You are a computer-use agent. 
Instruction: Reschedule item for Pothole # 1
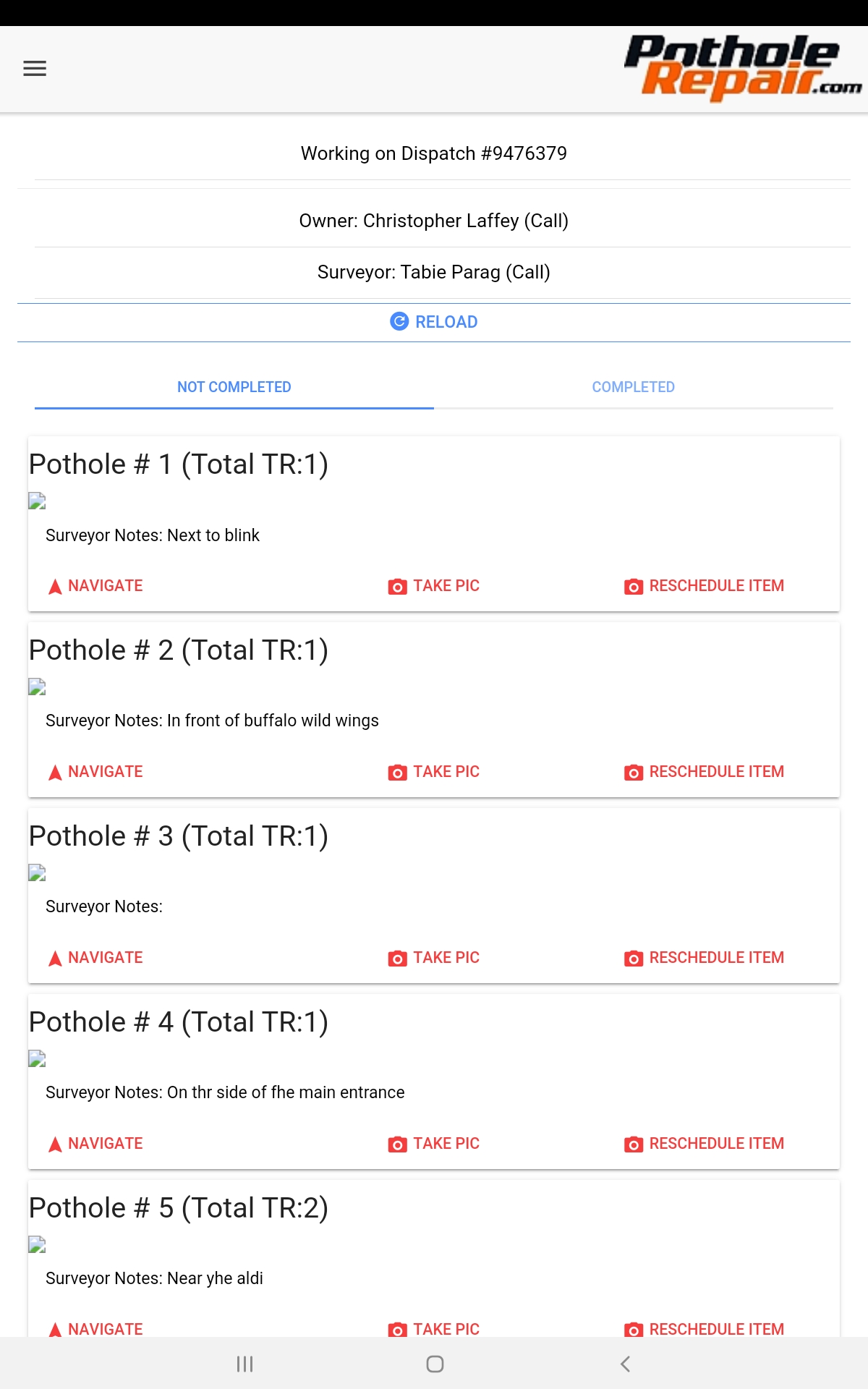click(x=704, y=586)
